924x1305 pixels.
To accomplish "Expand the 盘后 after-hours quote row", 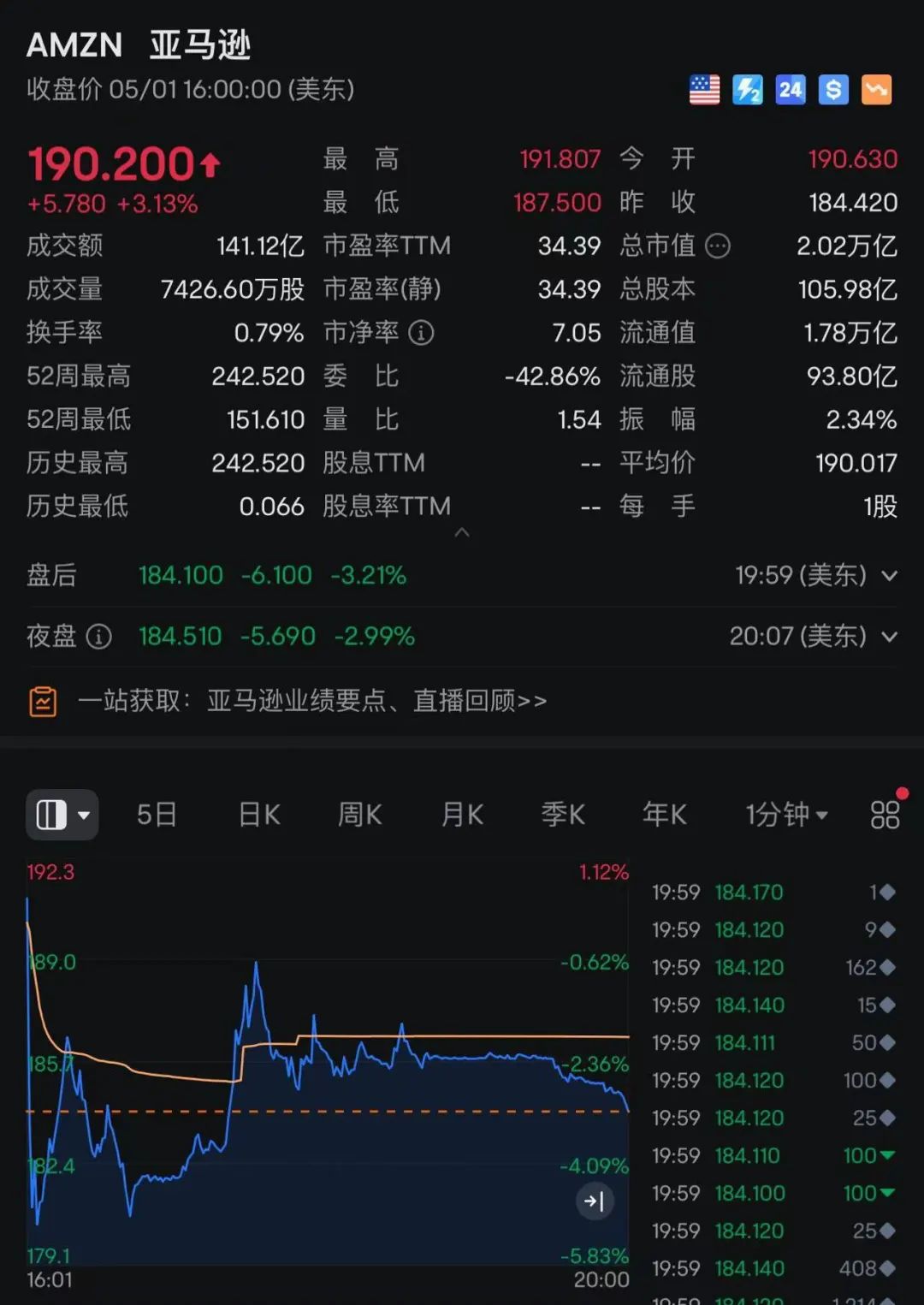I will [x=889, y=576].
